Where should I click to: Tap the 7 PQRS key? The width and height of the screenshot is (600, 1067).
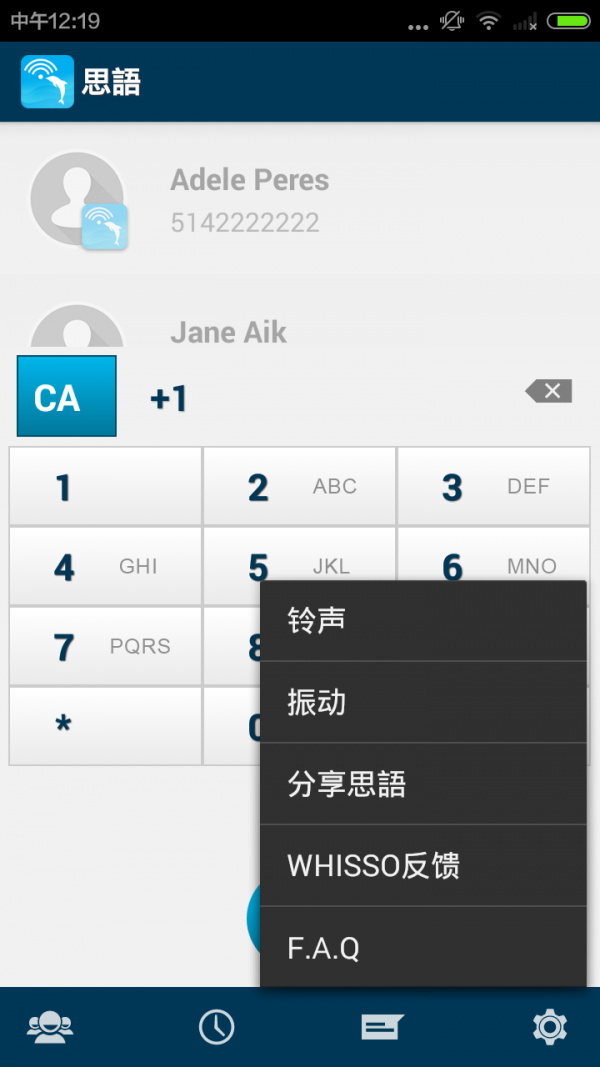[105, 647]
